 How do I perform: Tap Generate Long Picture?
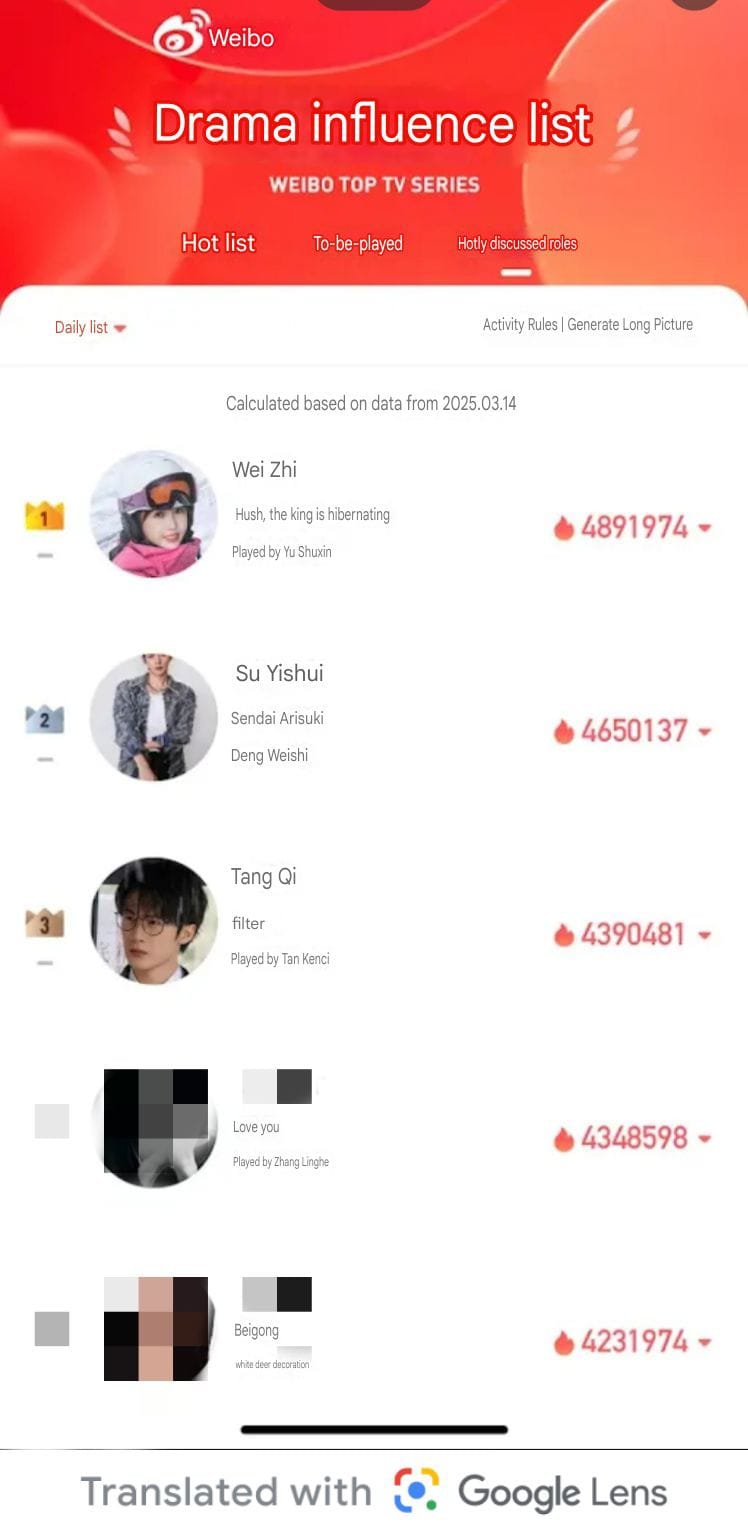pos(630,324)
